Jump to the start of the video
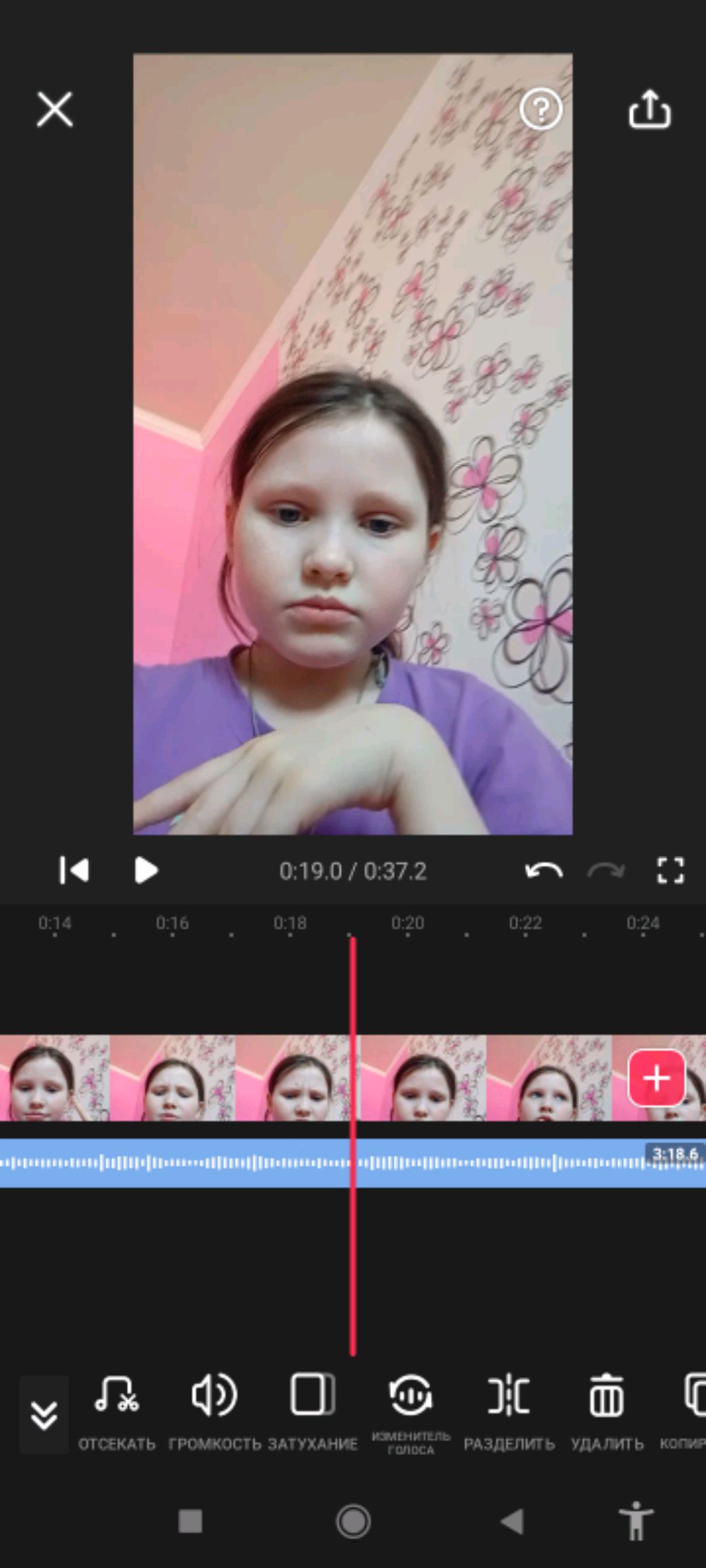 click(x=74, y=870)
